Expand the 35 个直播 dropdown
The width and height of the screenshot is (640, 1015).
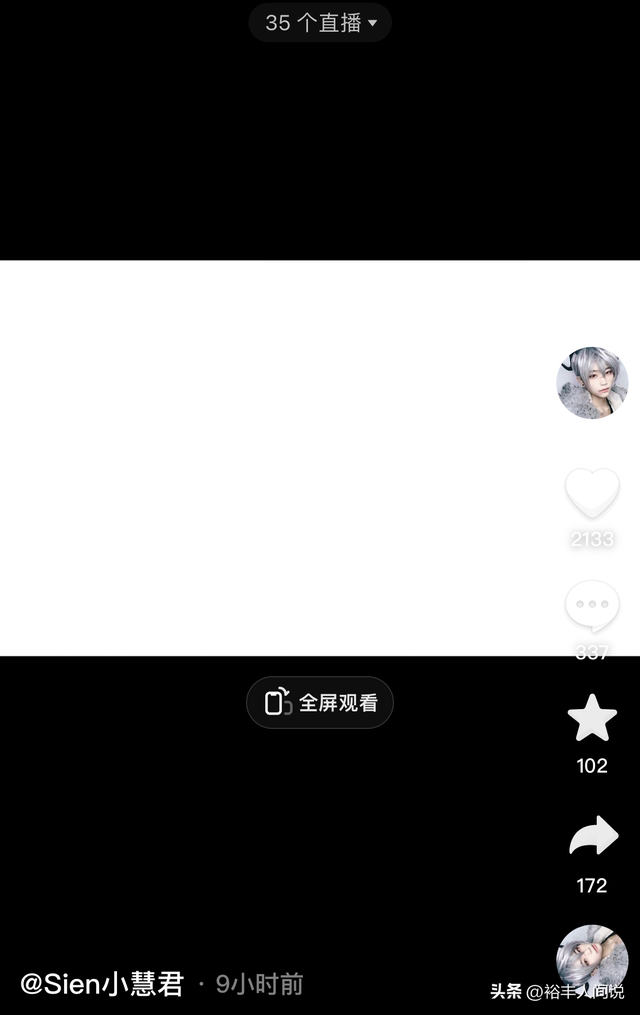(320, 23)
